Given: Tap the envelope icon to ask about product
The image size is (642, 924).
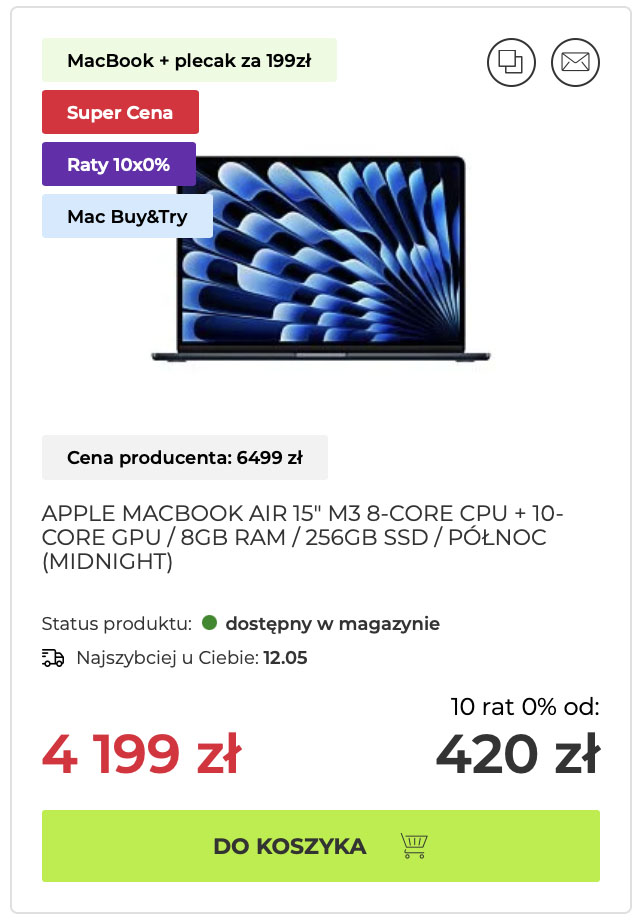Looking at the screenshot, I should pos(575,62).
